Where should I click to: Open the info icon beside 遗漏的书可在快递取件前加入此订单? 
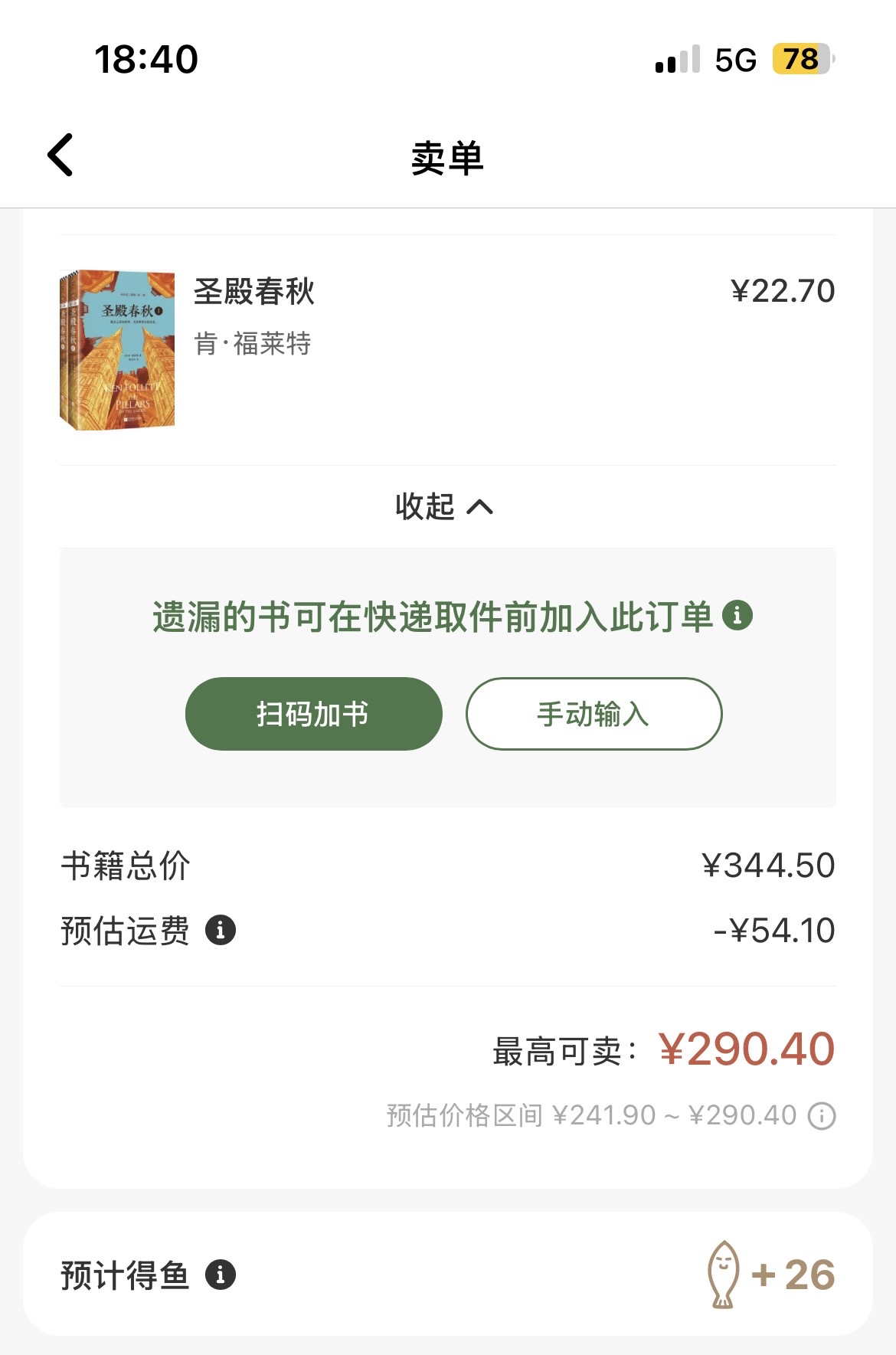(x=737, y=615)
